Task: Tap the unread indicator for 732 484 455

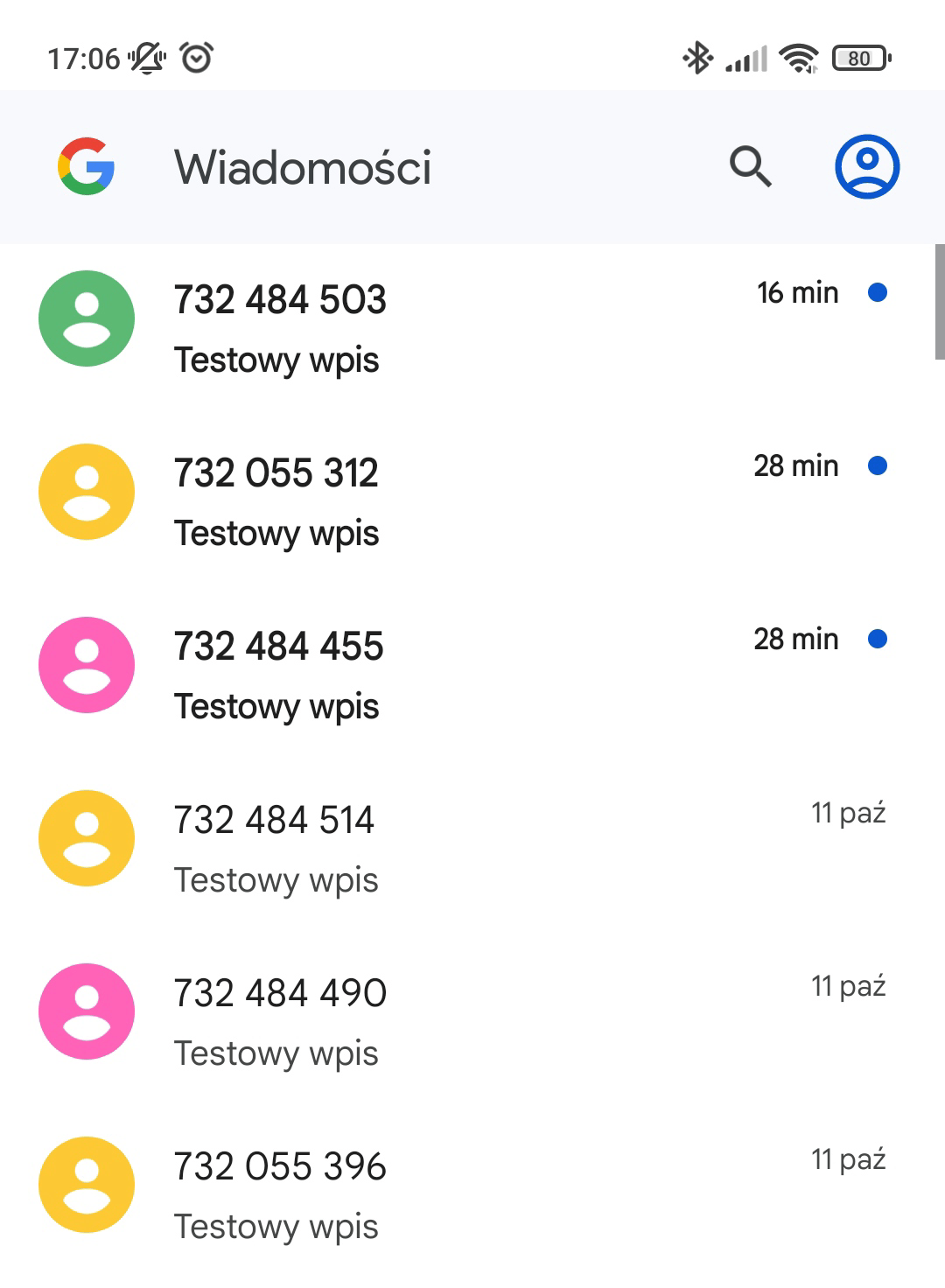Action: coord(878,640)
